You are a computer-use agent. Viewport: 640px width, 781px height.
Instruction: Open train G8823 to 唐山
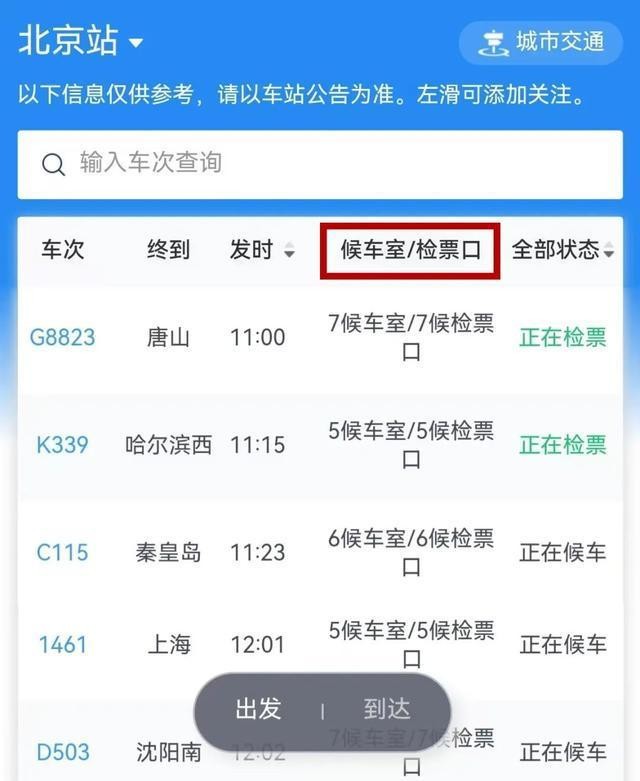(x=62, y=338)
